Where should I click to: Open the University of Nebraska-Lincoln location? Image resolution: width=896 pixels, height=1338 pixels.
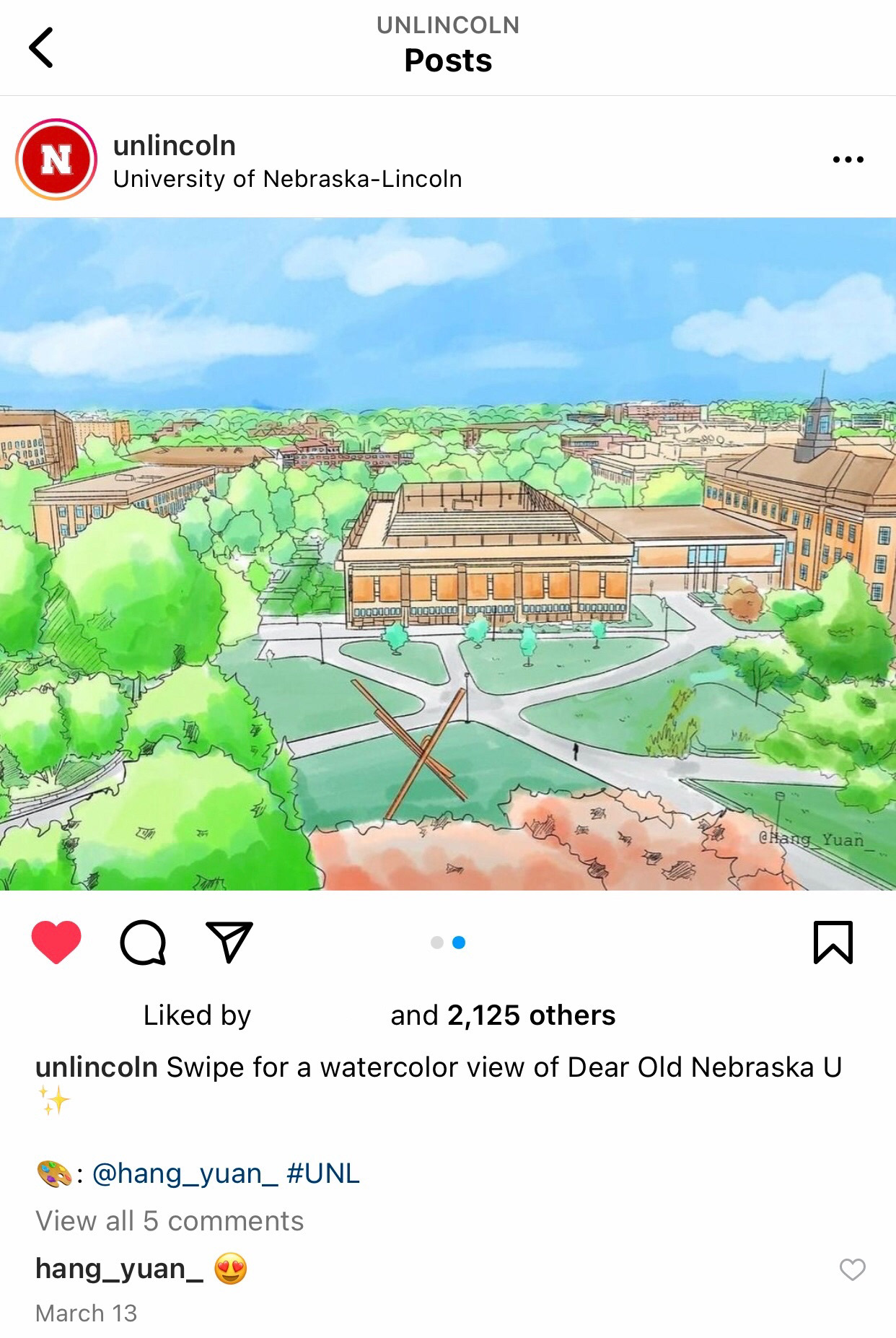click(x=287, y=179)
